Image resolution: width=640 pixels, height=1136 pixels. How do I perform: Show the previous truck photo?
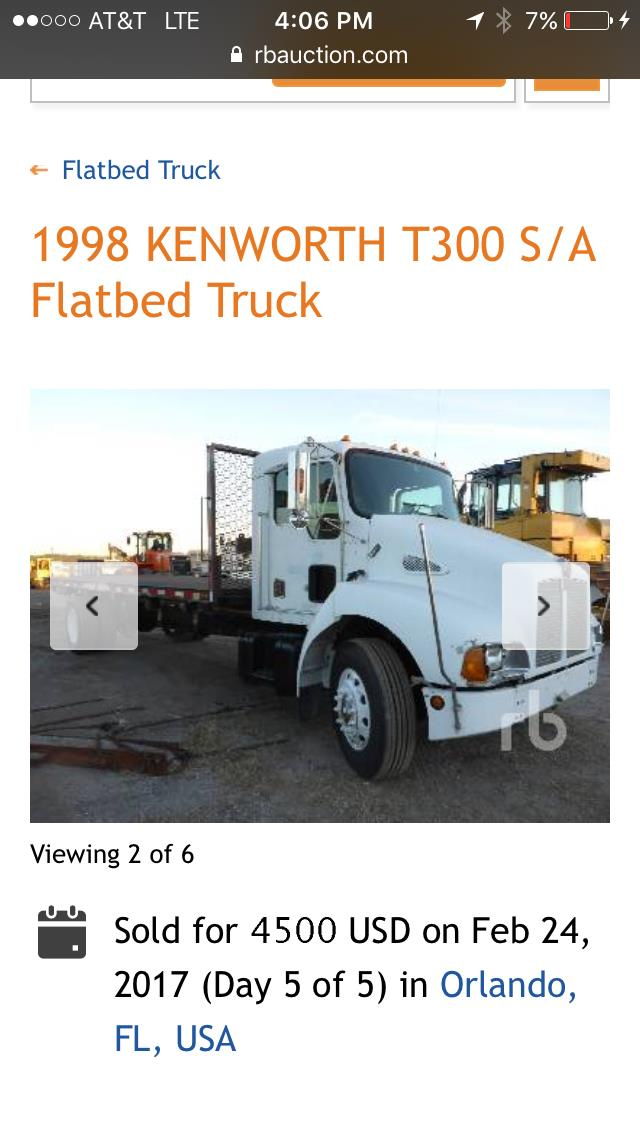click(94, 606)
